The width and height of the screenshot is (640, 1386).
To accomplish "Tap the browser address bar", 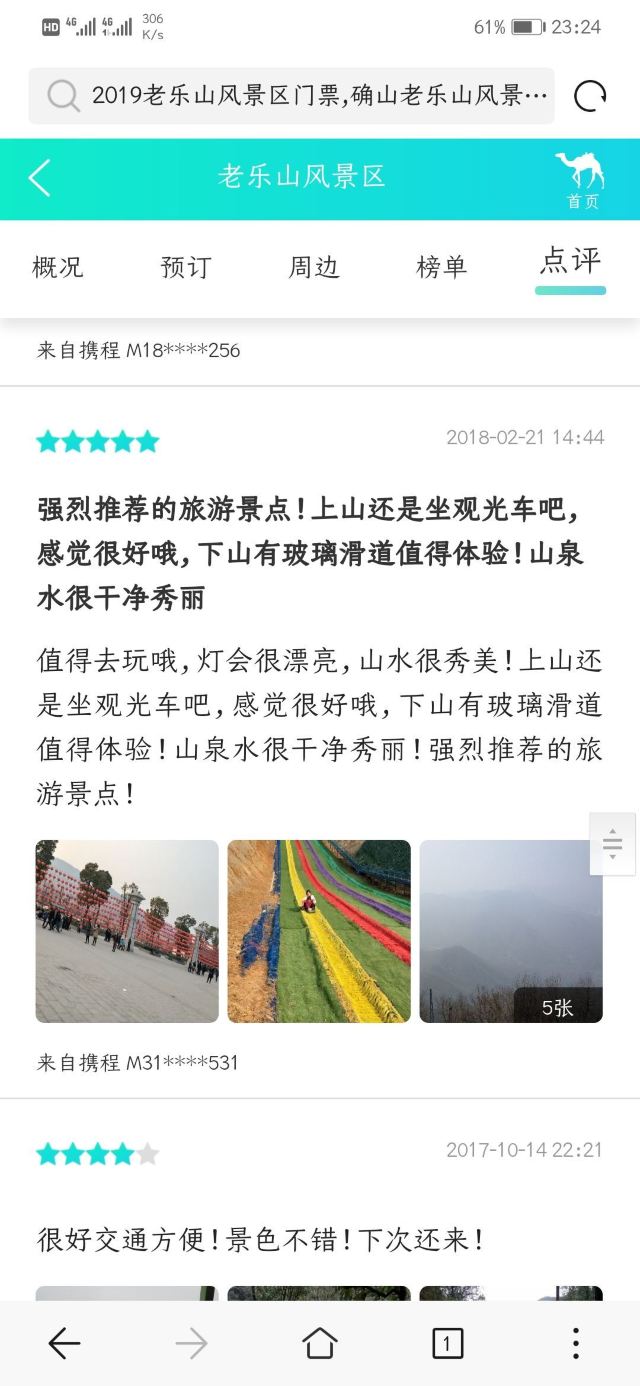I will 300,96.
